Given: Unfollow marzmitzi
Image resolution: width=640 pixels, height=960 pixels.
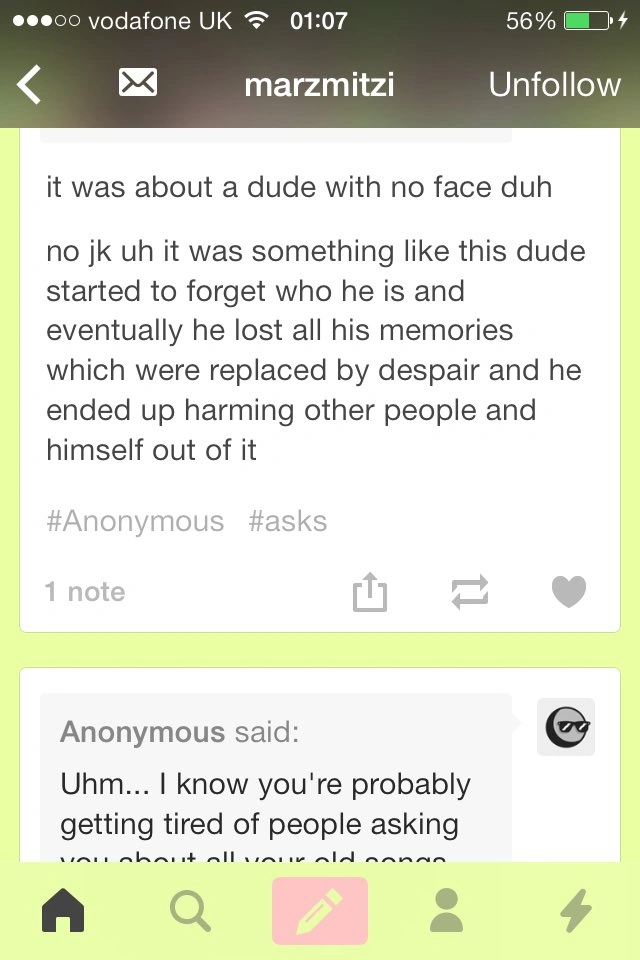Looking at the screenshot, I should point(554,84).
